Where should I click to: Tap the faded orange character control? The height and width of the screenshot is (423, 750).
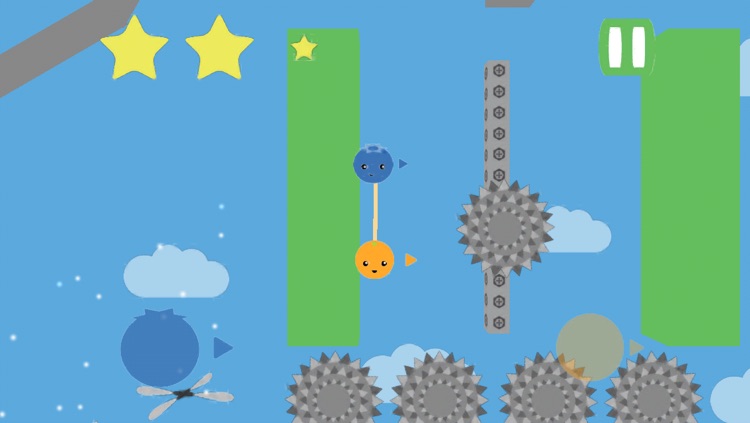click(x=590, y=347)
